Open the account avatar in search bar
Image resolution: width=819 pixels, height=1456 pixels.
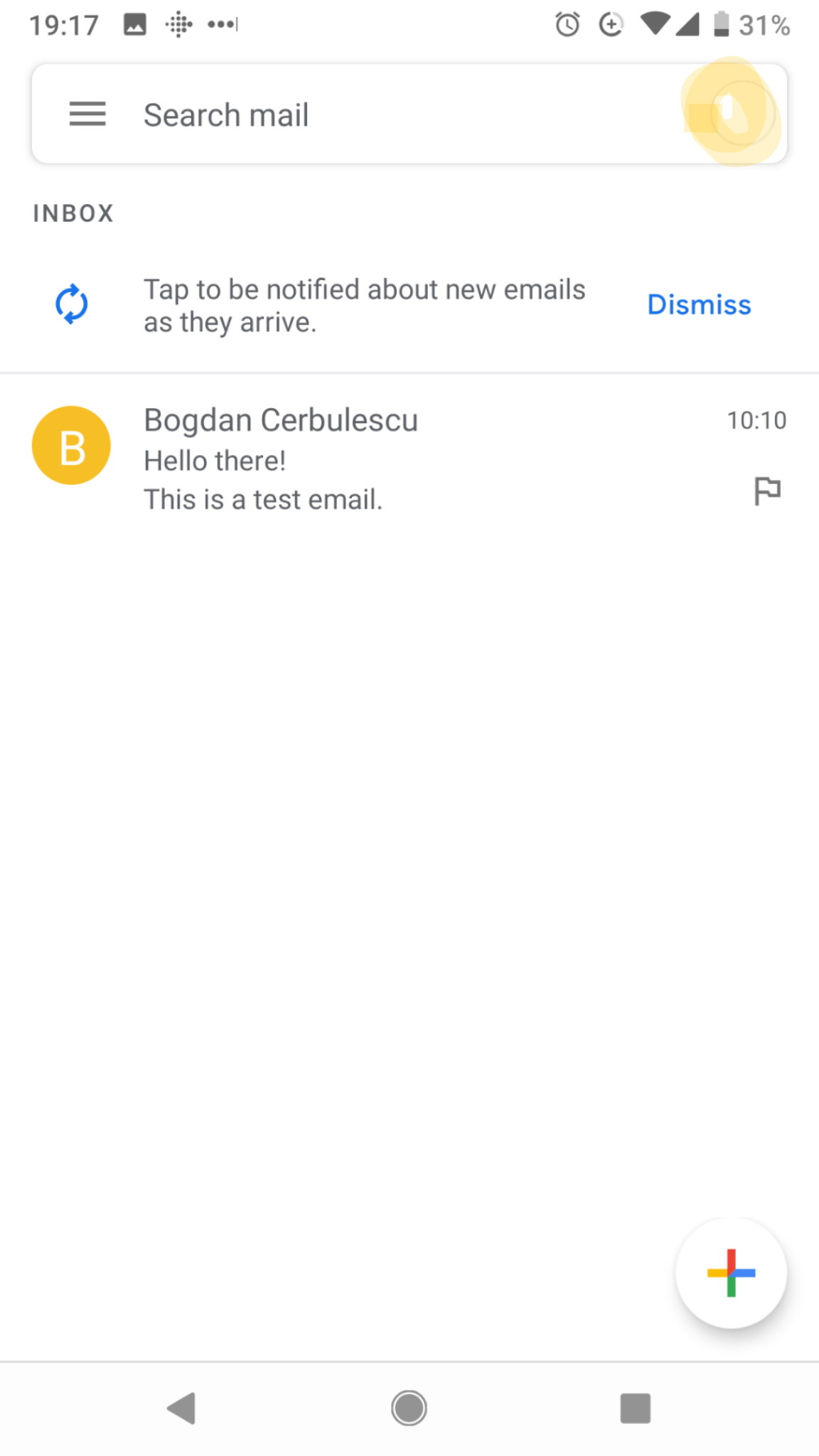[x=741, y=114]
